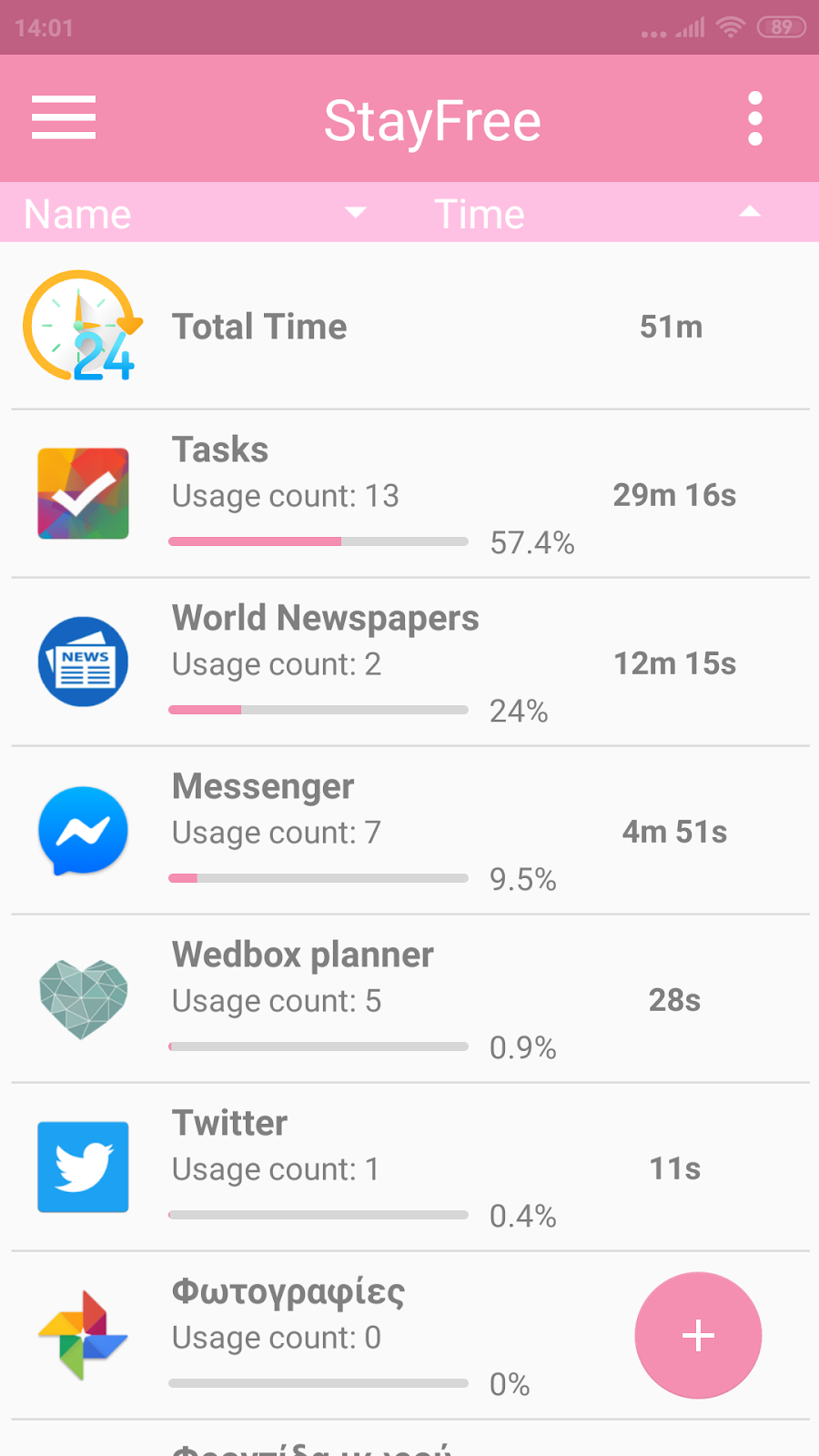
Task: Open Messenger usage statistics
Action: (409, 831)
